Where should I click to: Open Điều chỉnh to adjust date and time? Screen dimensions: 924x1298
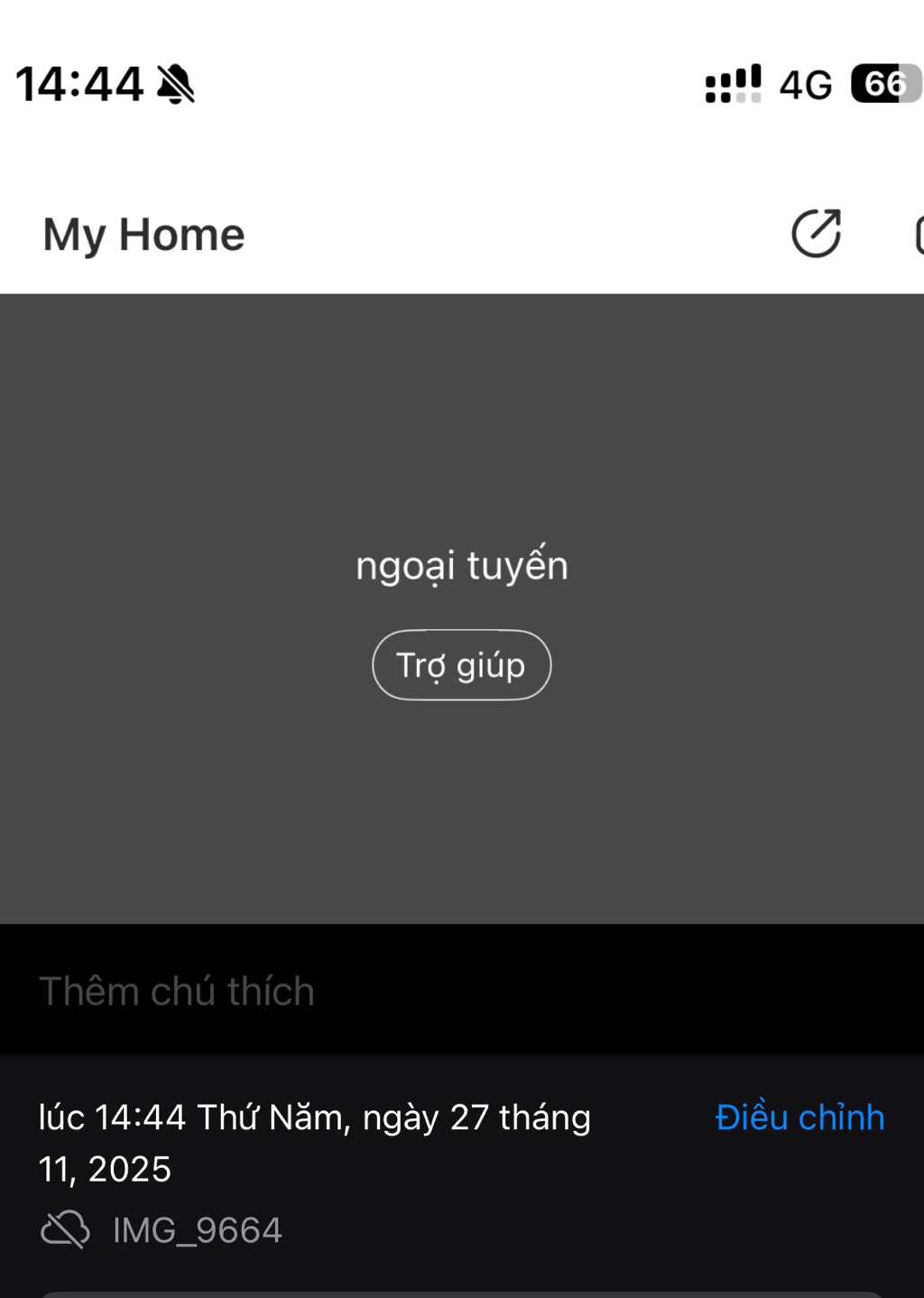point(799,1117)
